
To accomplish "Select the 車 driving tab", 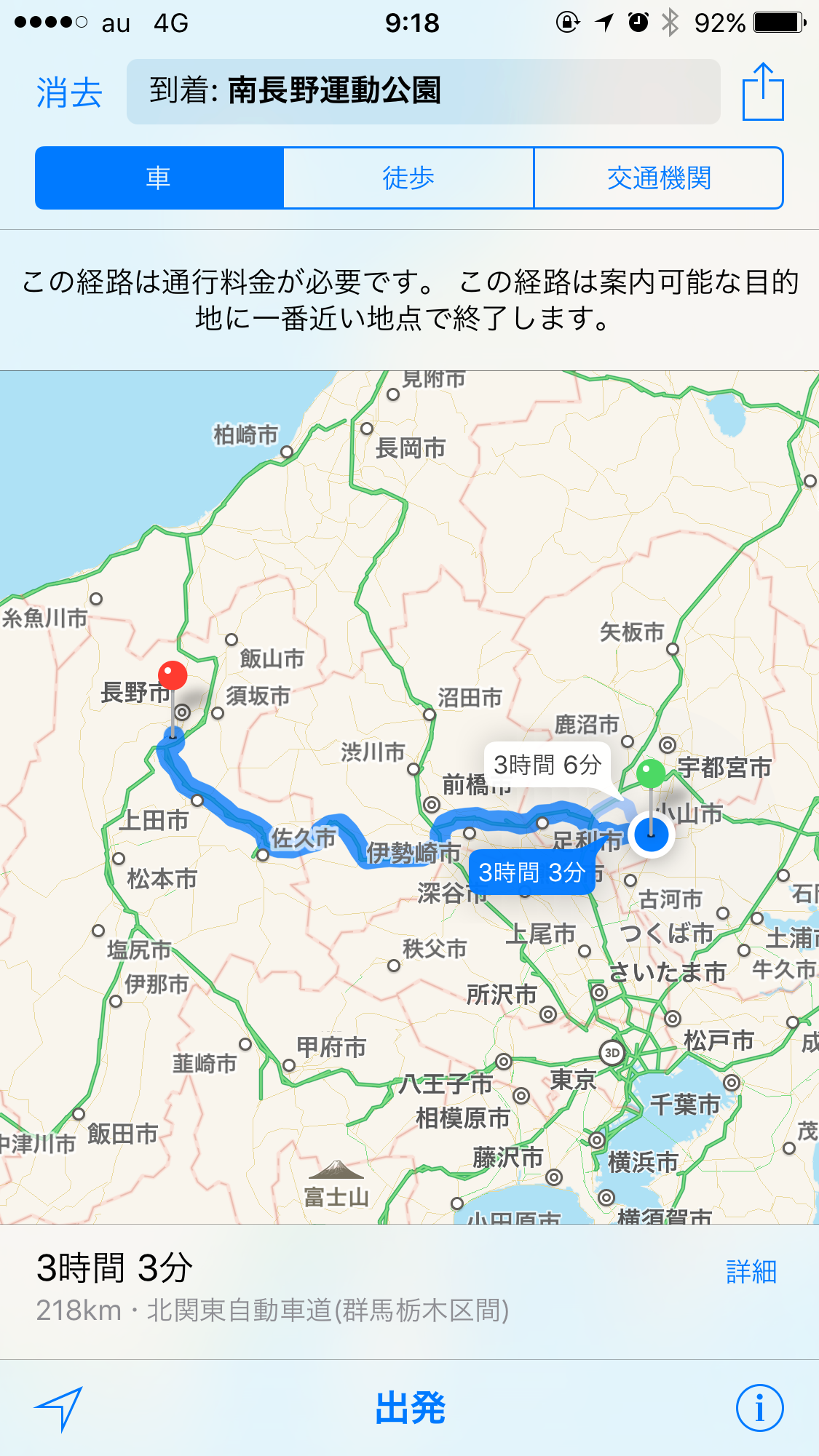I will pos(159,178).
